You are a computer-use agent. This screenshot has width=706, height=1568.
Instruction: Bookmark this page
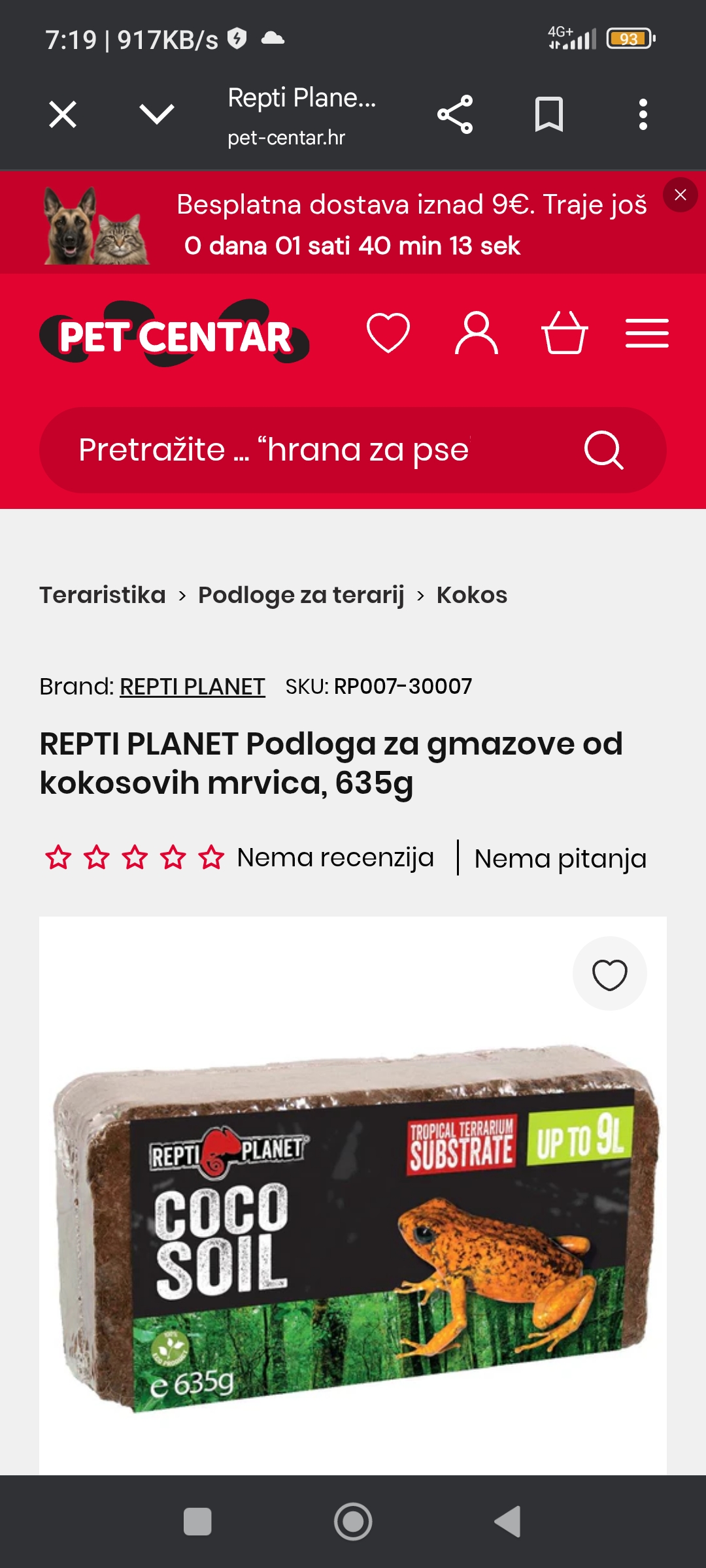548,114
